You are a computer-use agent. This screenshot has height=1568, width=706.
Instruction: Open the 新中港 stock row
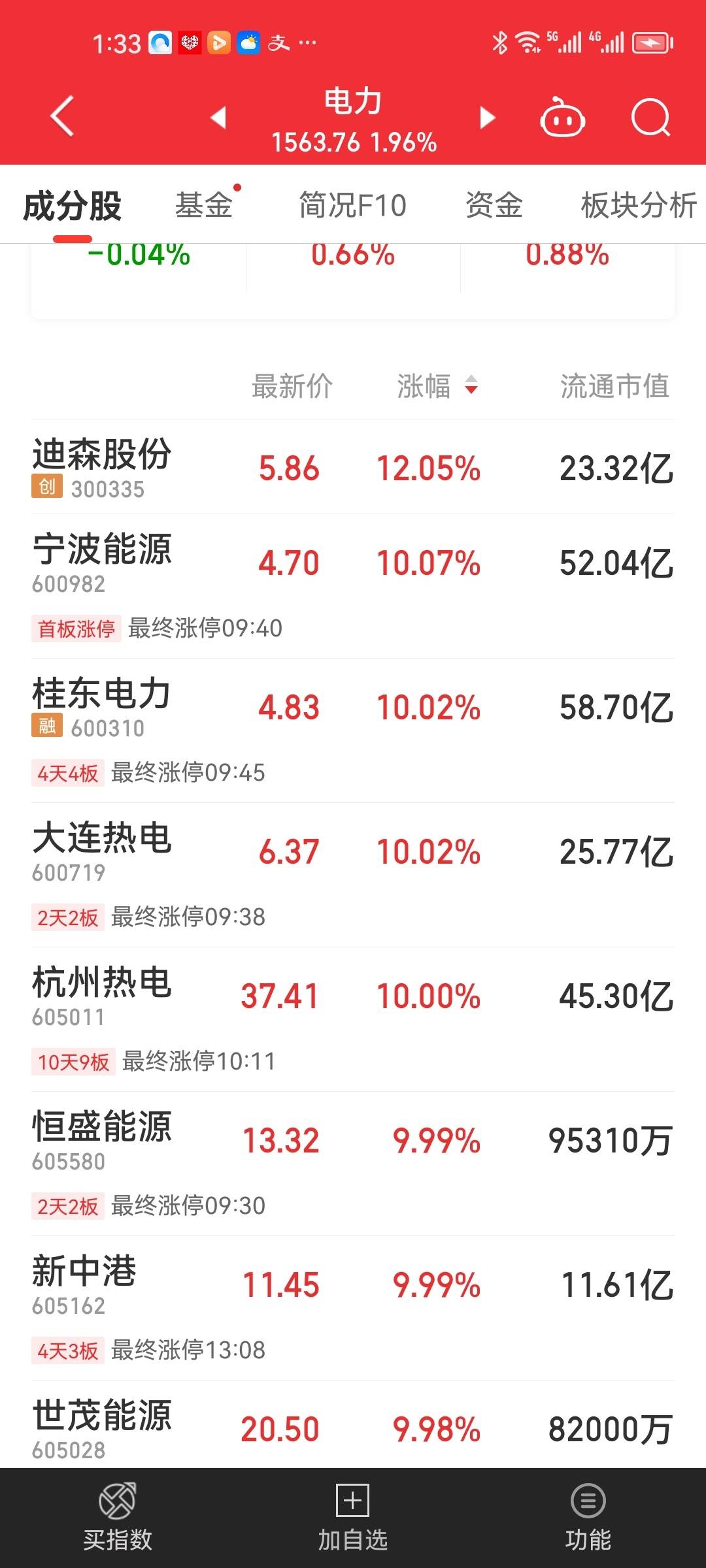[x=353, y=1308]
